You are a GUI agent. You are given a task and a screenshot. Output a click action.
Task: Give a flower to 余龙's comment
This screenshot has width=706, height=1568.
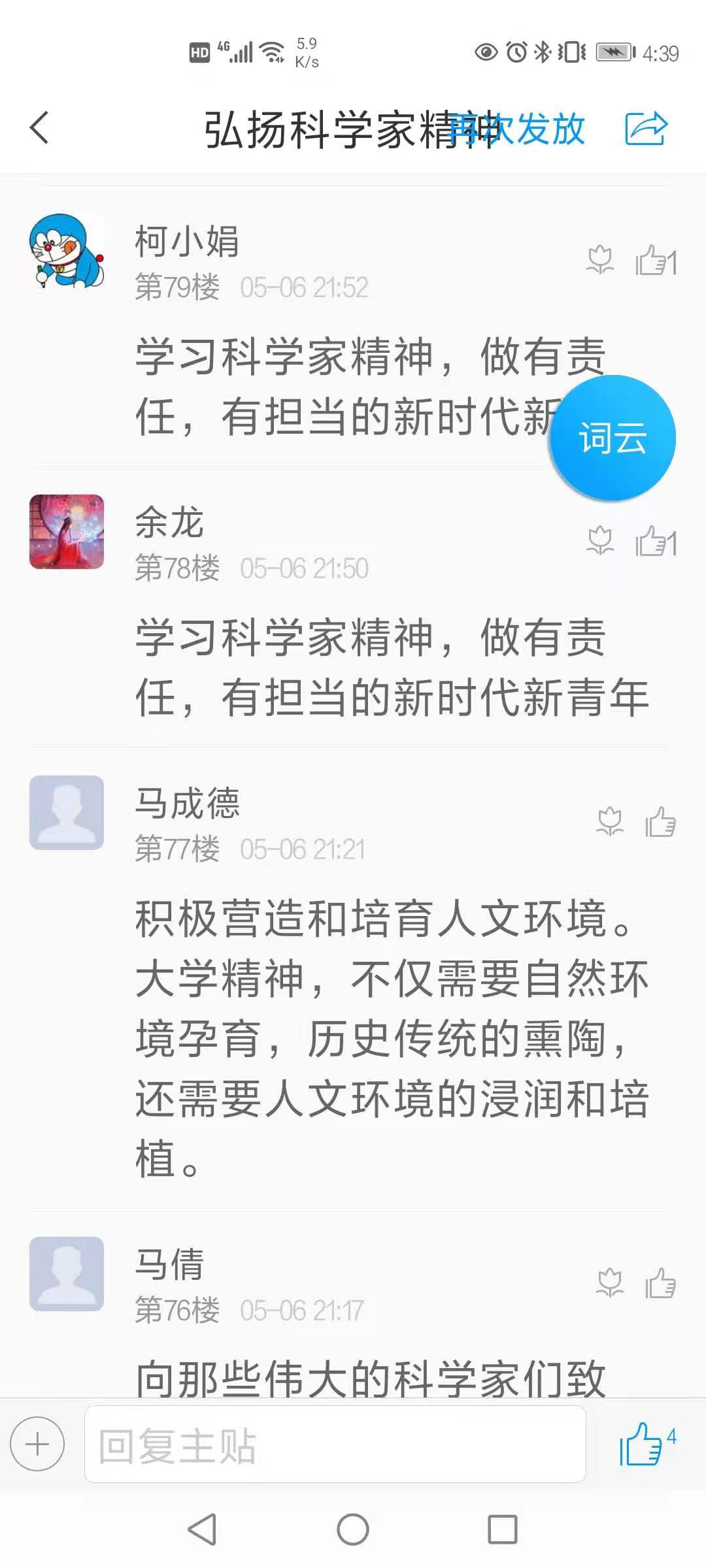(x=600, y=542)
